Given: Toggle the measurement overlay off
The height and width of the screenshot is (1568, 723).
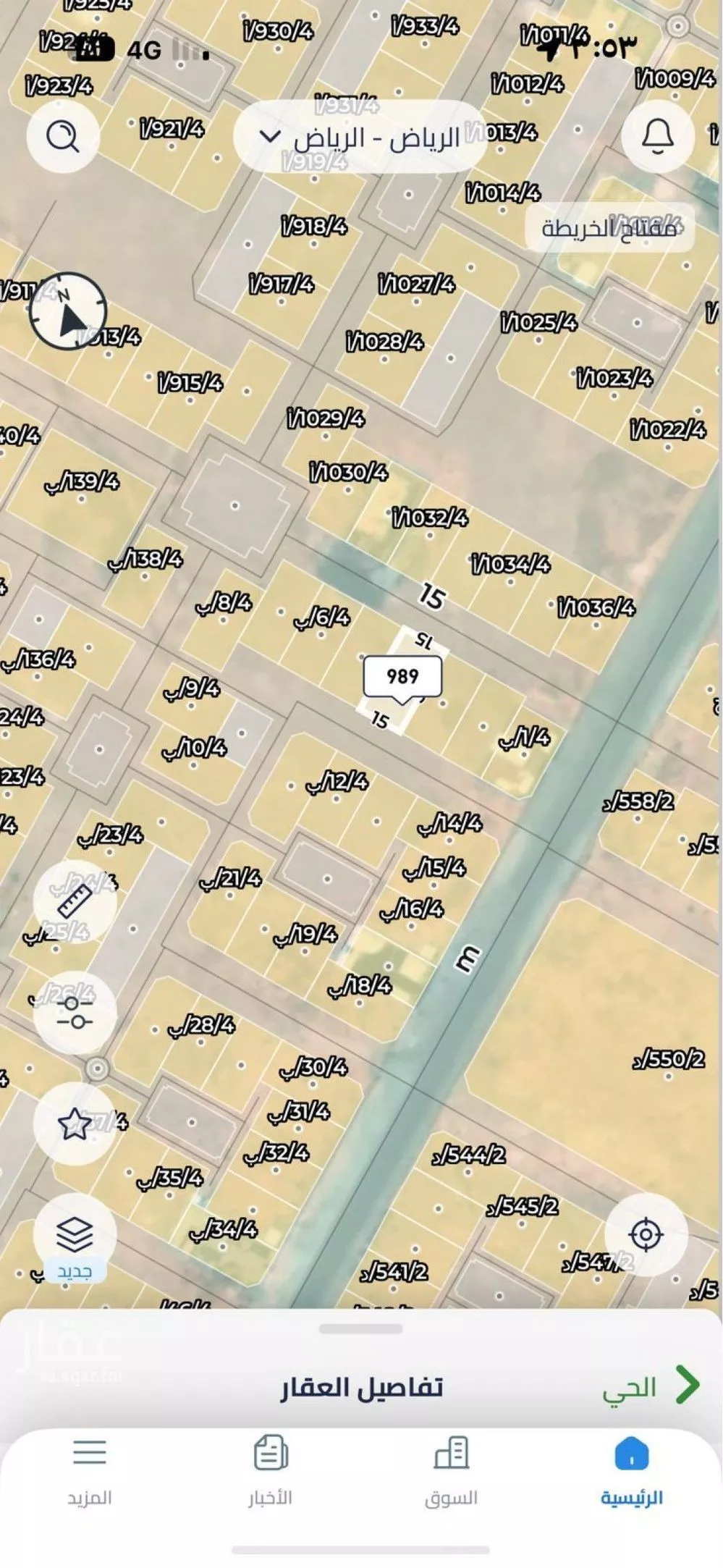Looking at the screenshot, I should coord(75,902).
